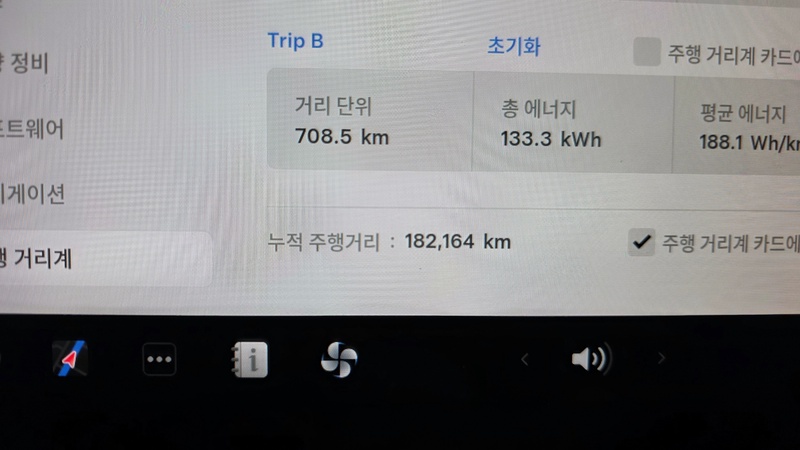Reset Trip B with 초기화
The height and width of the screenshot is (450, 800).
click(x=513, y=46)
